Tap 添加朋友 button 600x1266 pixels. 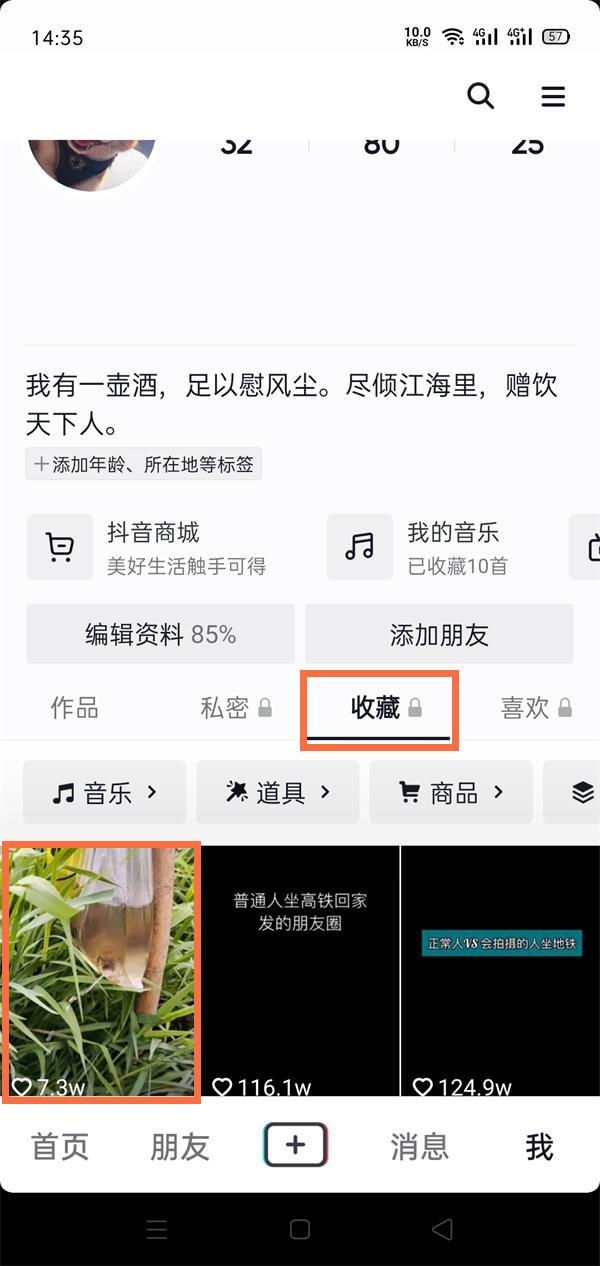439,634
